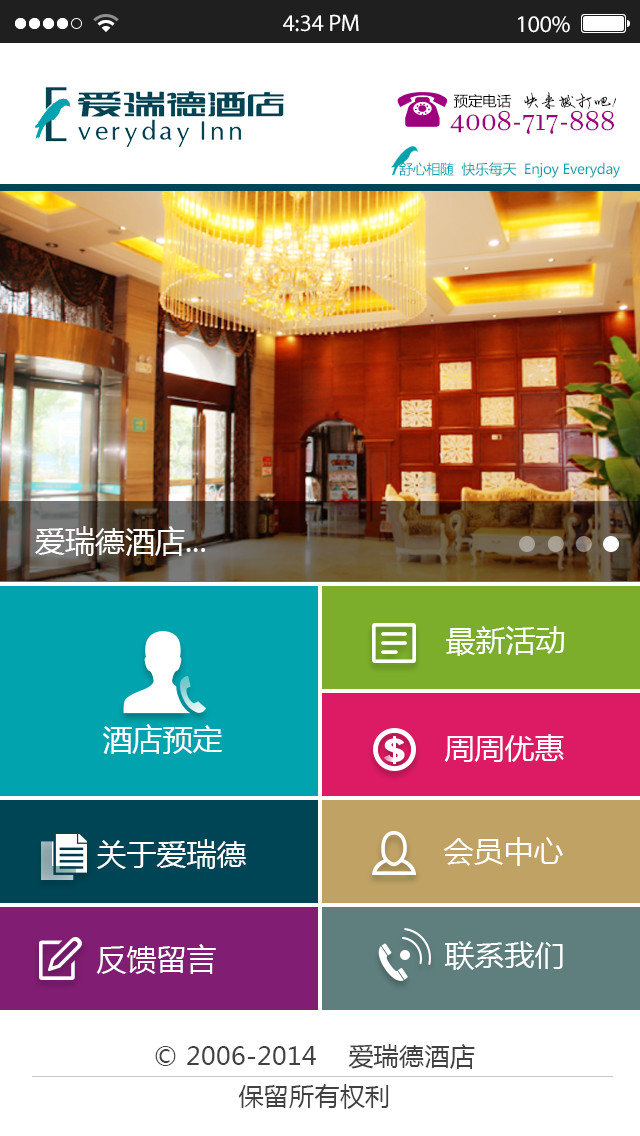
Task: Open 关于爱瑞德 about page
Action: 160,853
